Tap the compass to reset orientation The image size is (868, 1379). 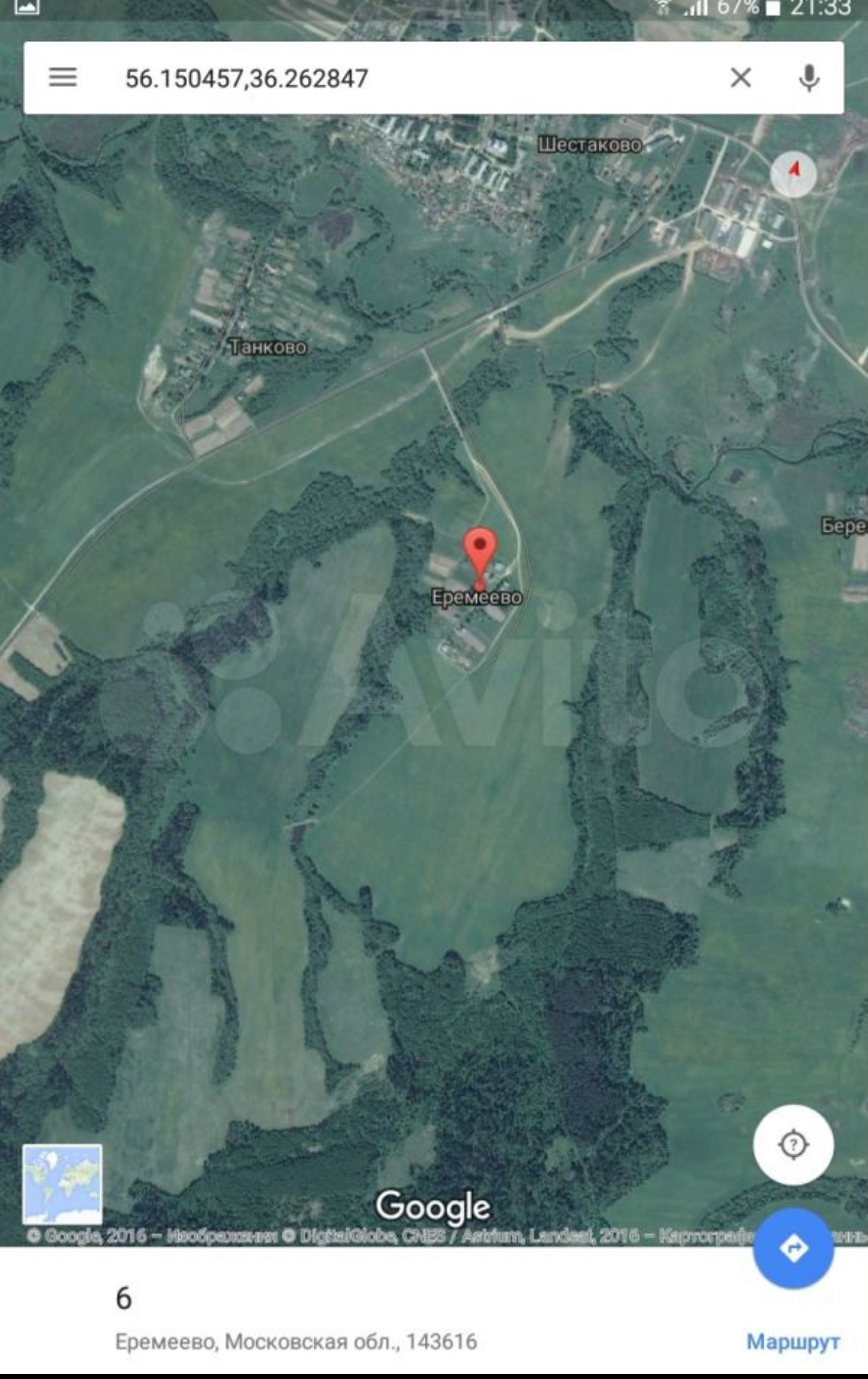click(x=793, y=174)
